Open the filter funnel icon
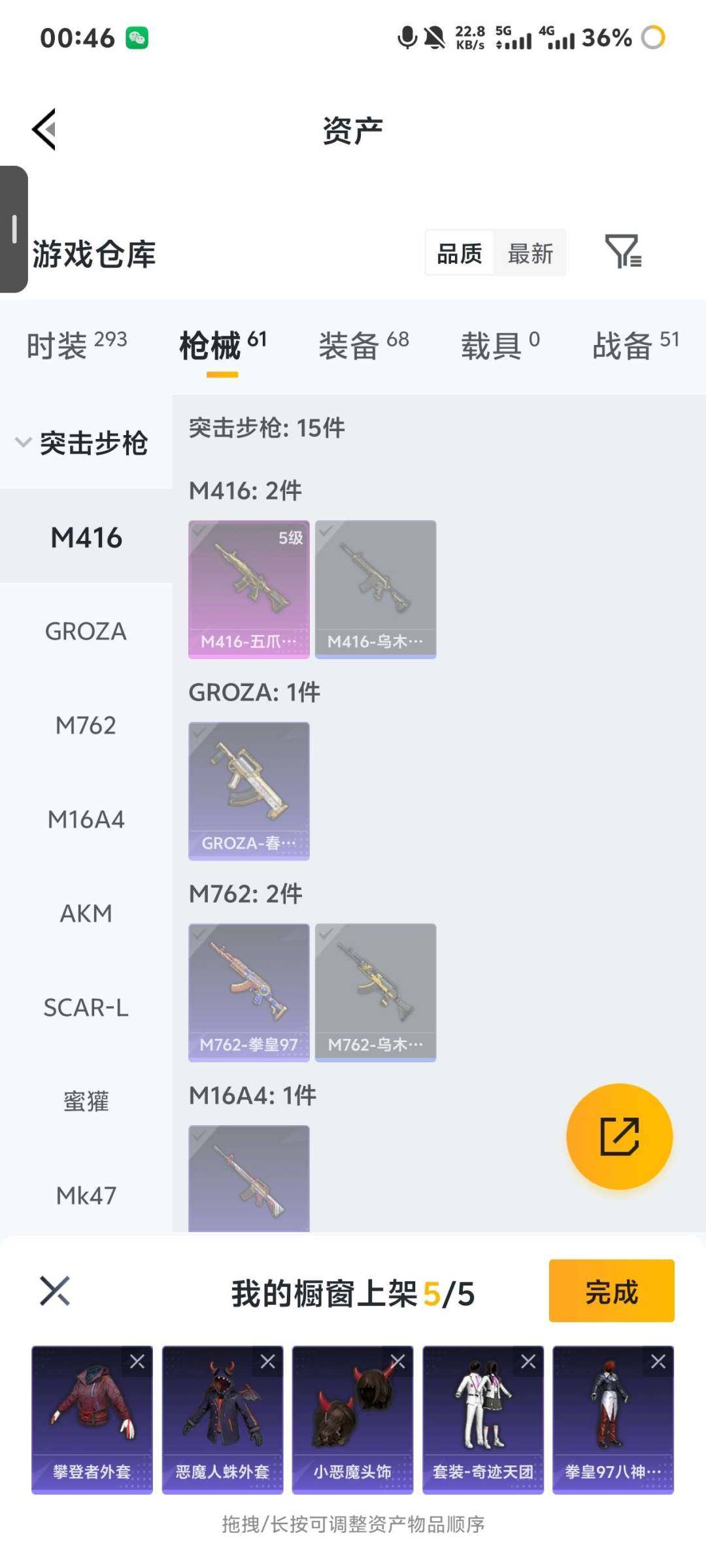706x1568 pixels. click(x=623, y=252)
